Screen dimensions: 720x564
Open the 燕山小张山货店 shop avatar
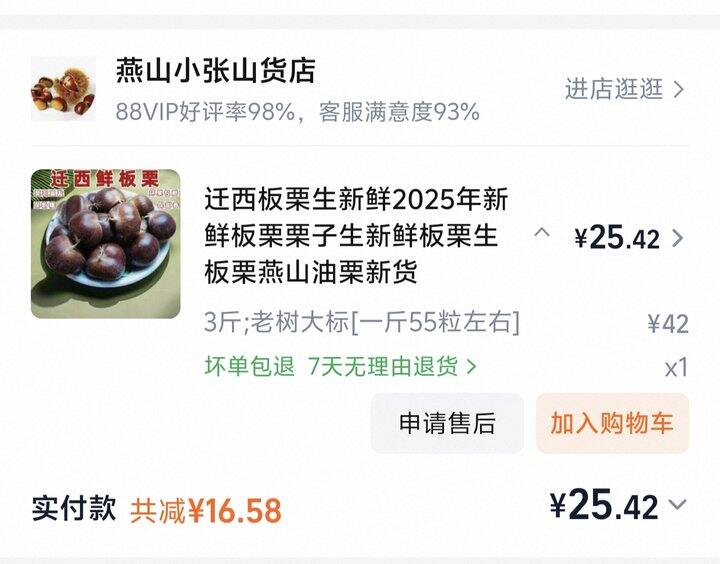click(63, 89)
